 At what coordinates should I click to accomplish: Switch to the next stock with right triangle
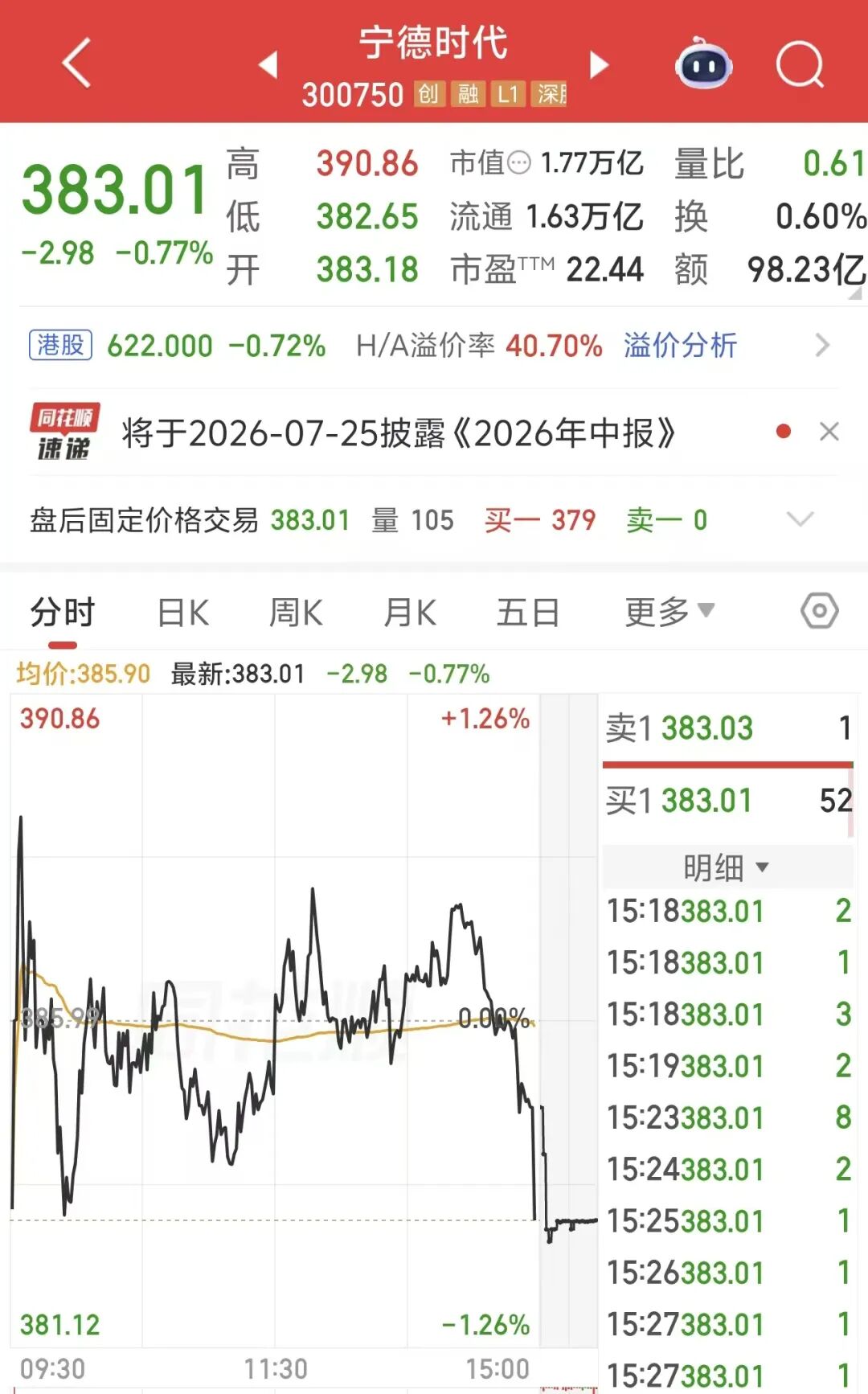coord(599,64)
